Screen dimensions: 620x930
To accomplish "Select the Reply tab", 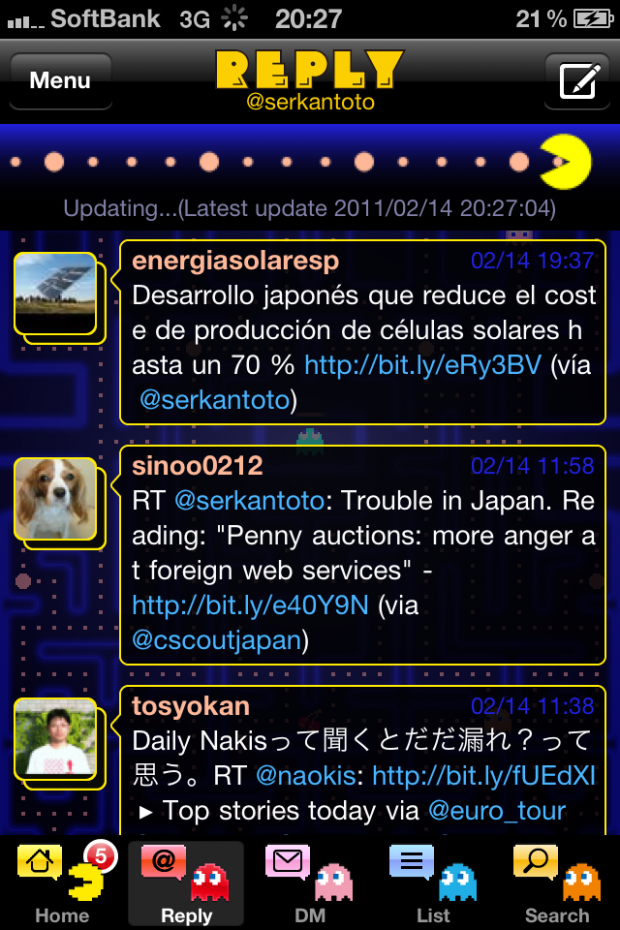I will [x=186, y=884].
